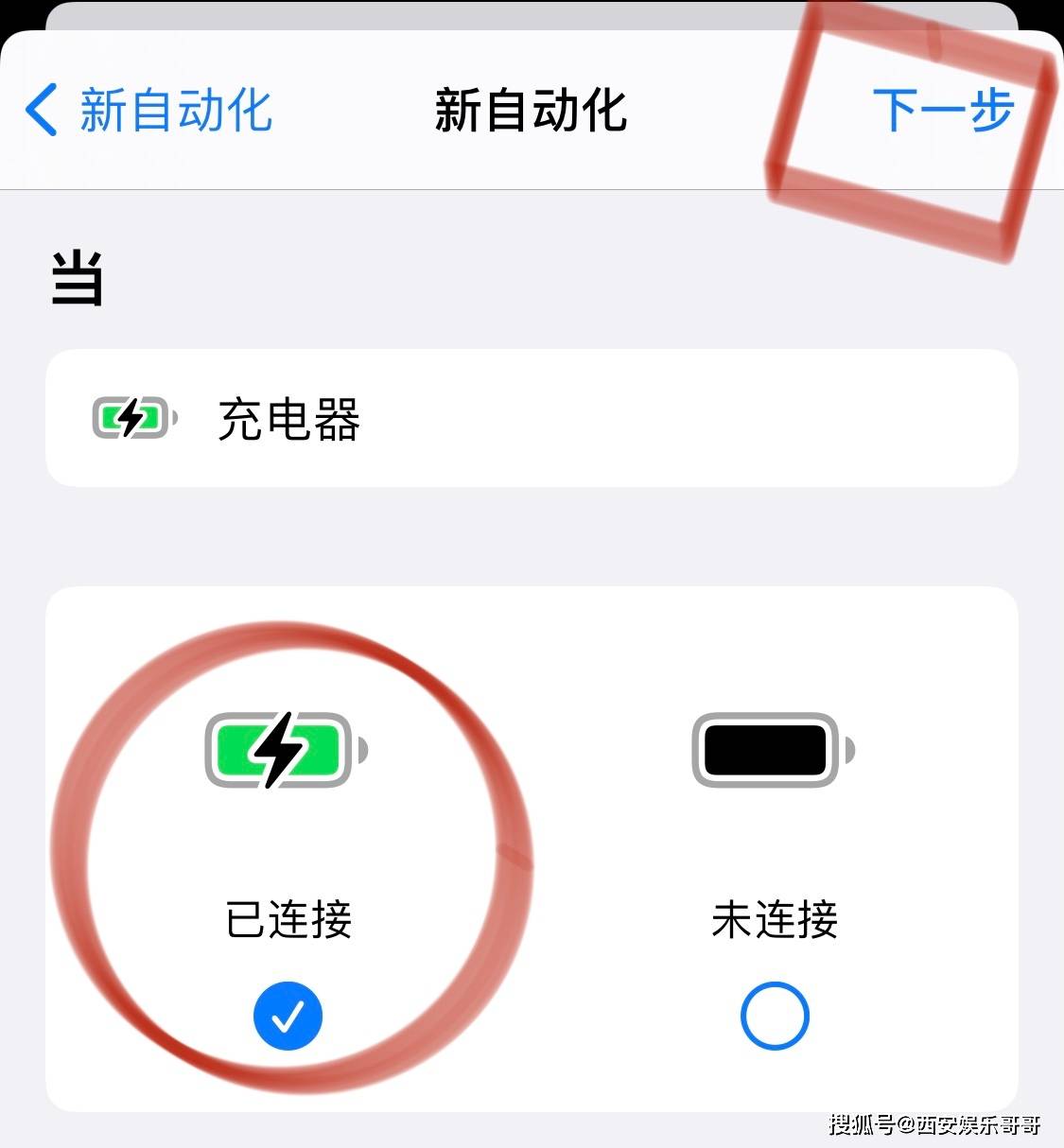Click the back chevron arrow at top left
Viewport: 1064px width, 1148px height.
(41, 111)
